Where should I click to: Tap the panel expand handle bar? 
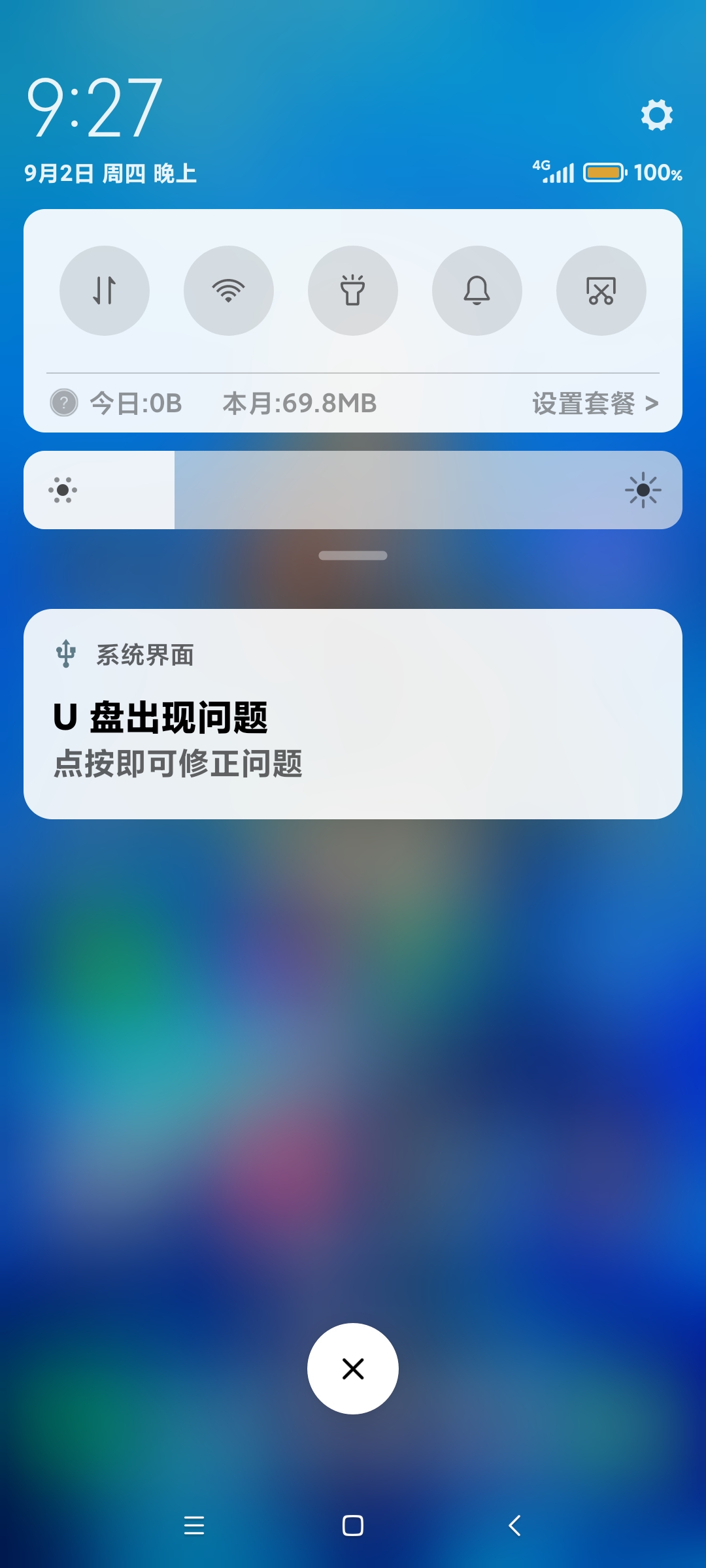353,555
